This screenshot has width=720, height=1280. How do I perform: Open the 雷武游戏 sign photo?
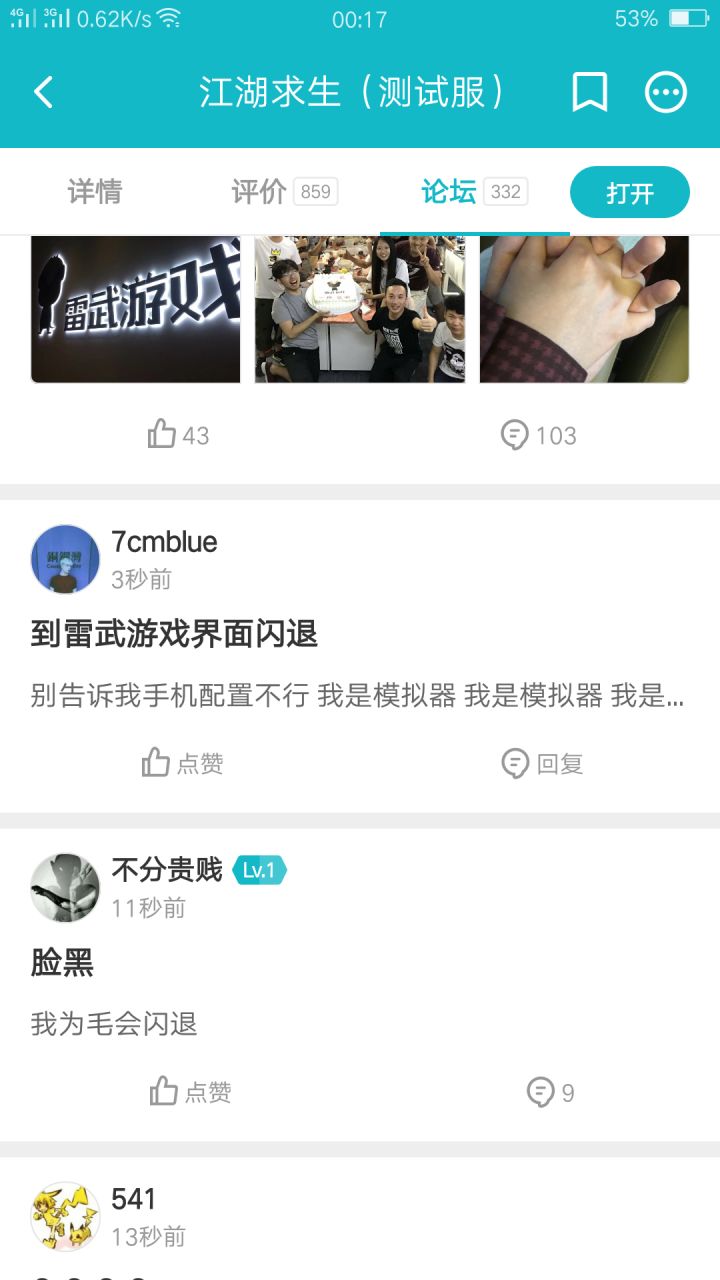[136, 309]
